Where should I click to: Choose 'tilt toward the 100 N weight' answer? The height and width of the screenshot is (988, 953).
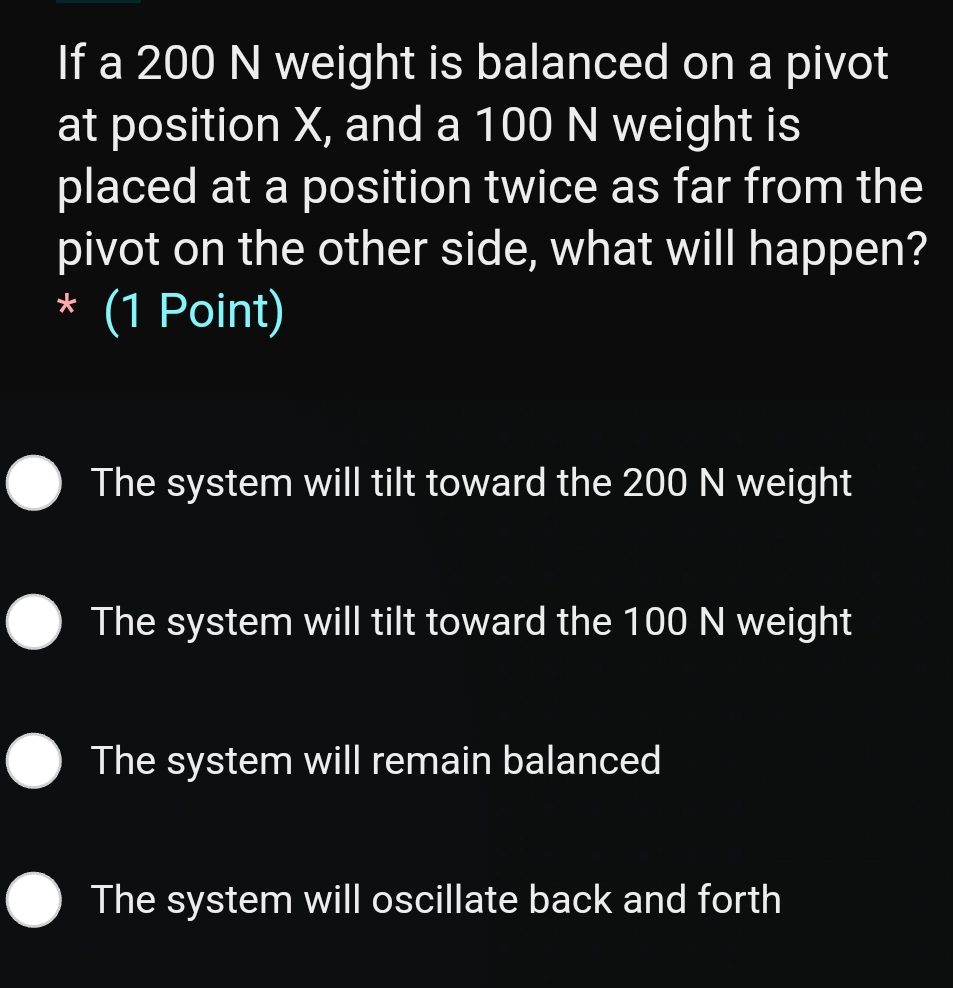tap(35, 622)
